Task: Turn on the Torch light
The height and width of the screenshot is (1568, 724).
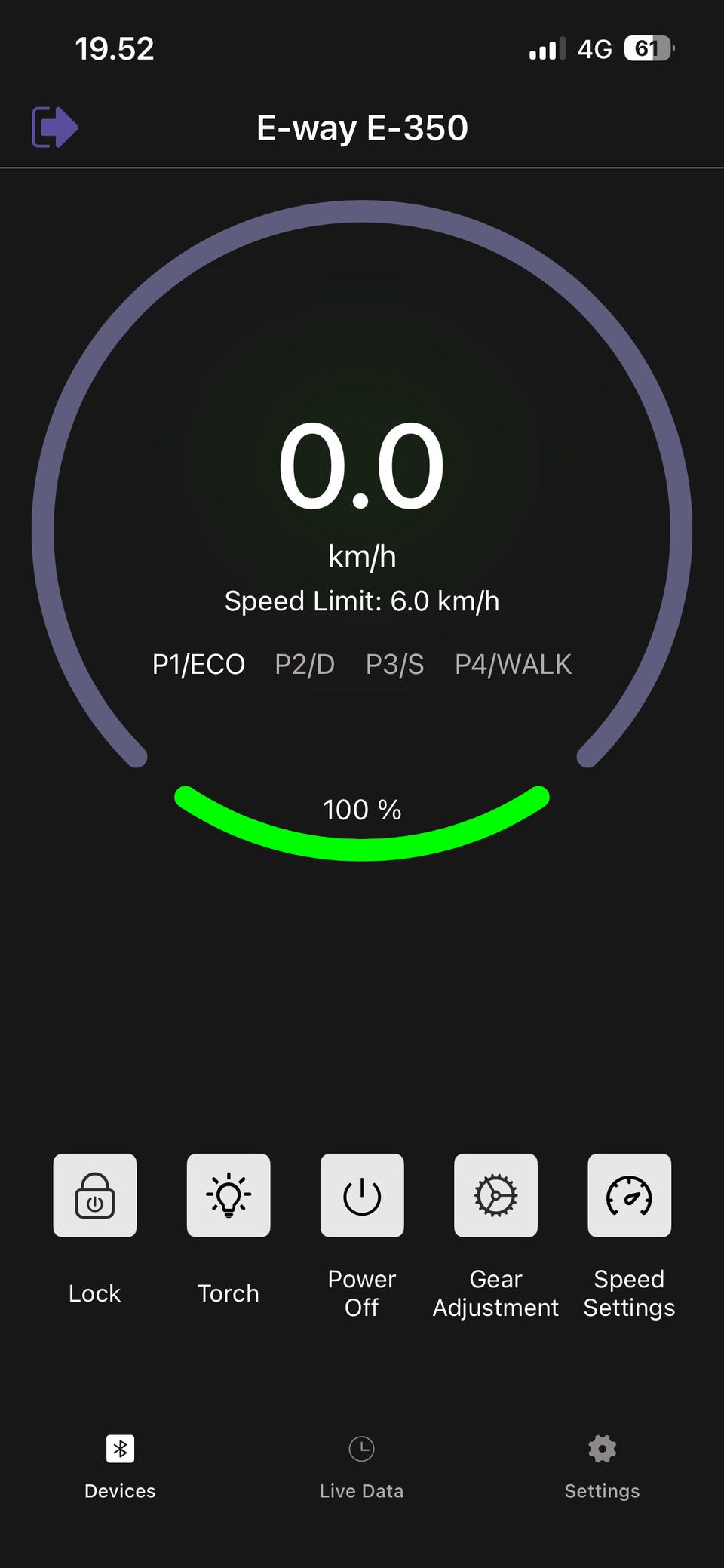Action: click(229, 1195)
